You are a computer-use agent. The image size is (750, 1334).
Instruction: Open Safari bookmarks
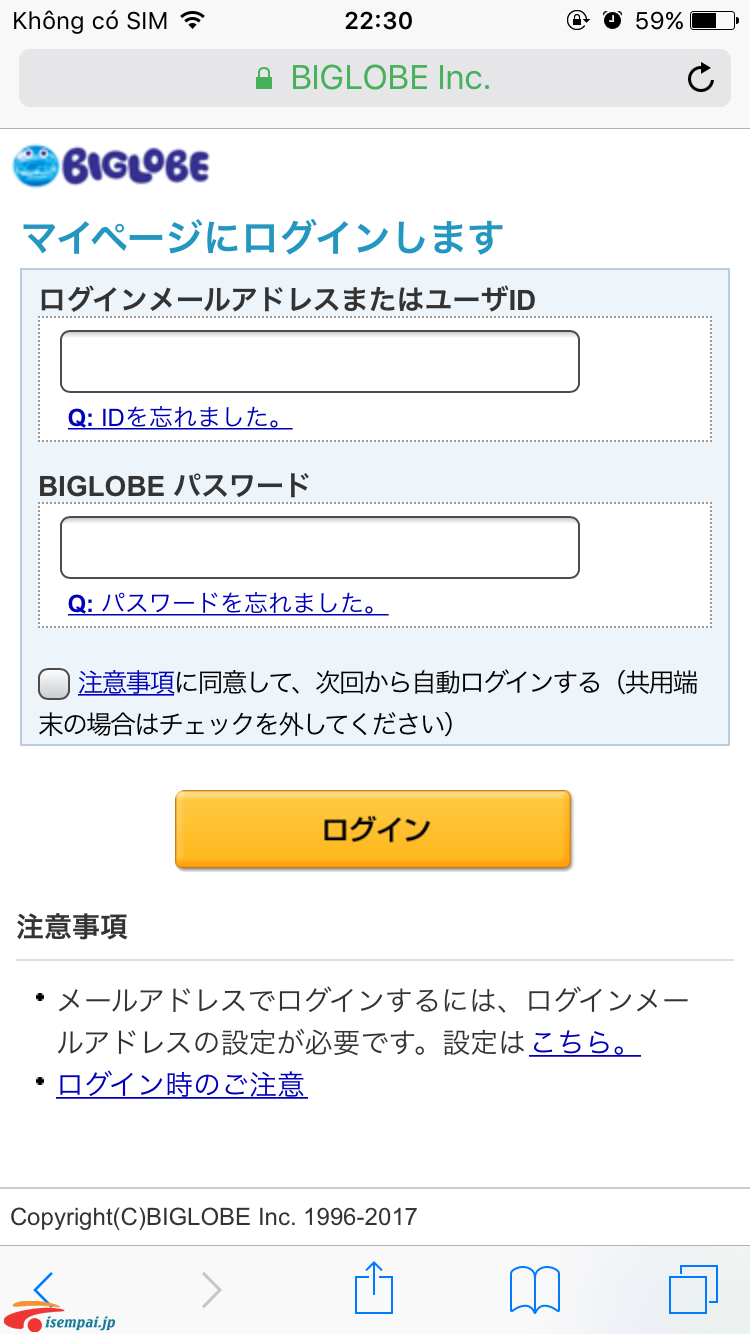pos(534,1289)
